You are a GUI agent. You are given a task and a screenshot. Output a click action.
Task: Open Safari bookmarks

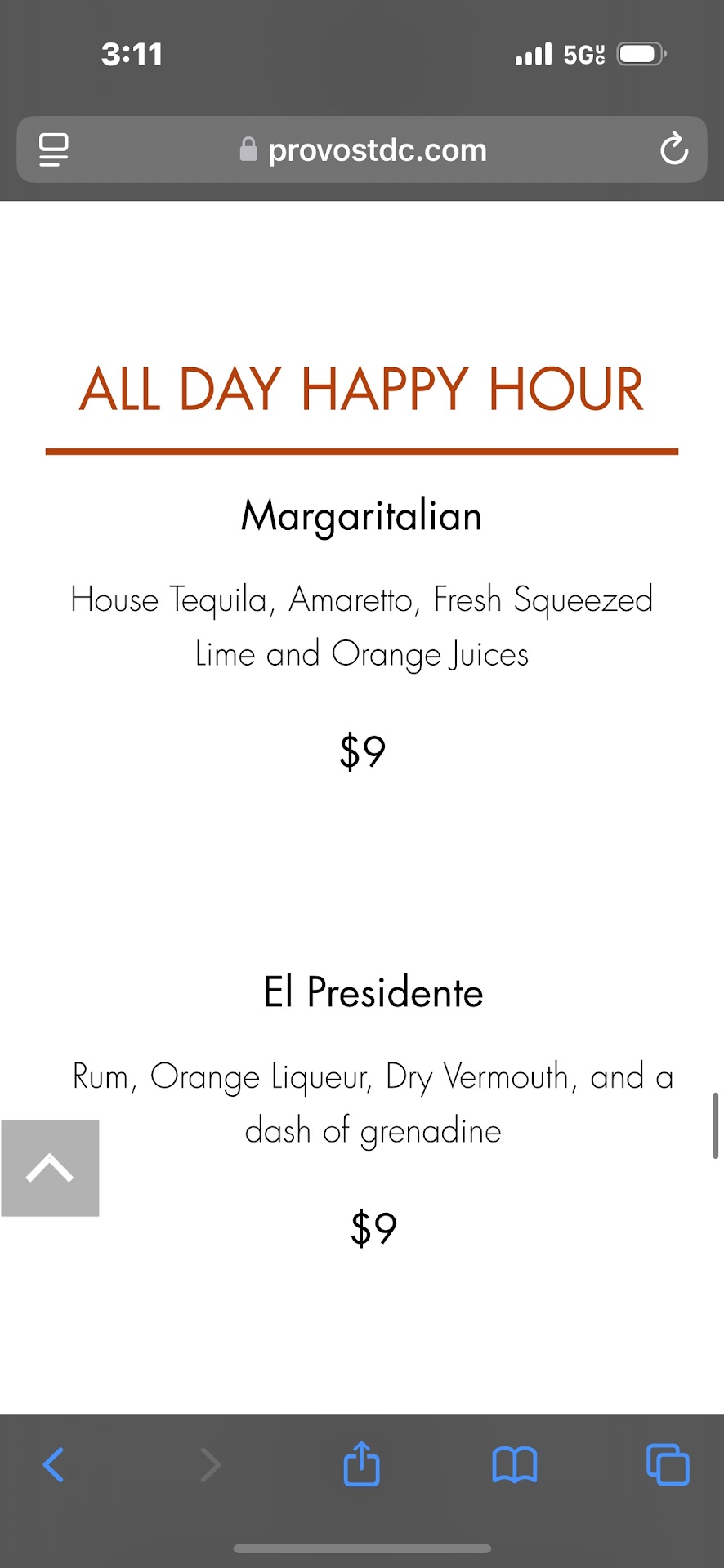pos(514,1464)
